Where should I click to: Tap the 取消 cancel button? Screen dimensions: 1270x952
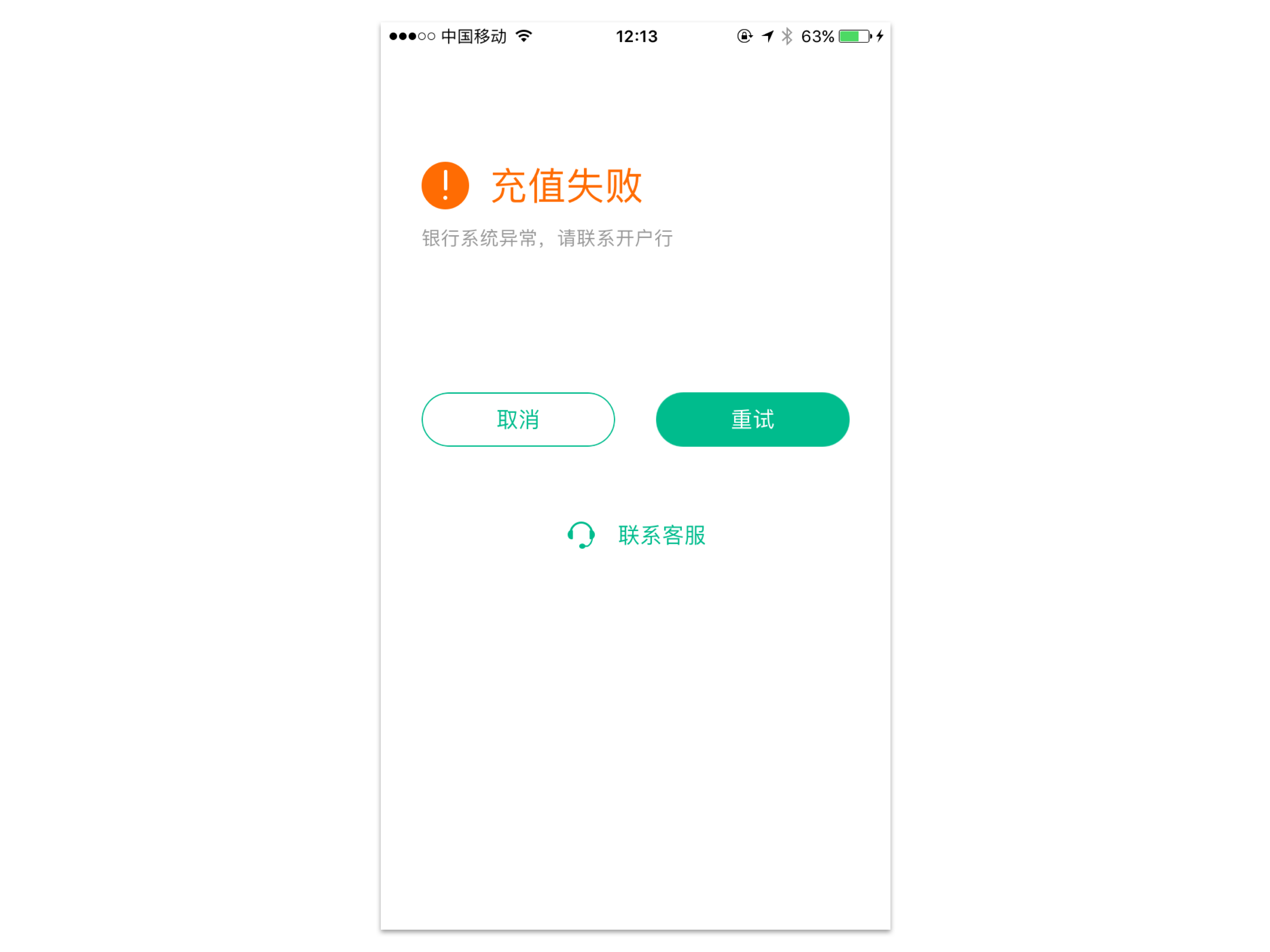click(x=518, y=419)
